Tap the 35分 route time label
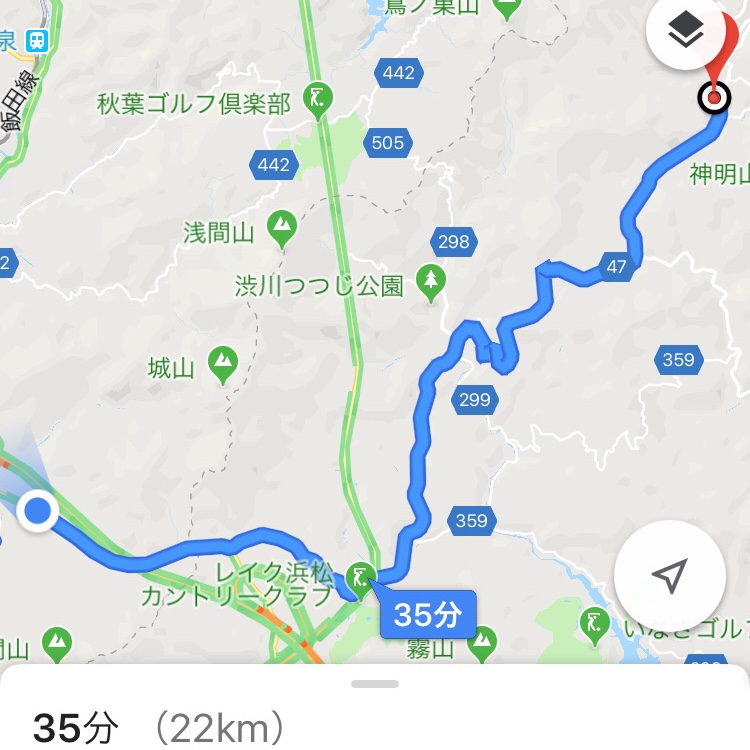Screen dimensions: 750x750 (427, 615)
